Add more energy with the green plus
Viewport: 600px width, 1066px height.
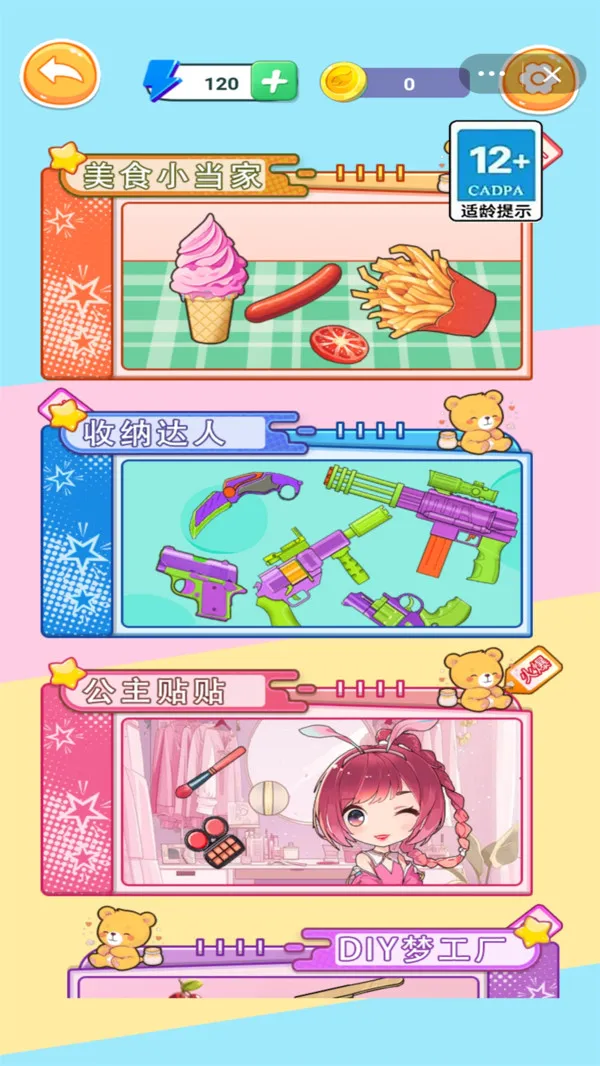point(274,82)
